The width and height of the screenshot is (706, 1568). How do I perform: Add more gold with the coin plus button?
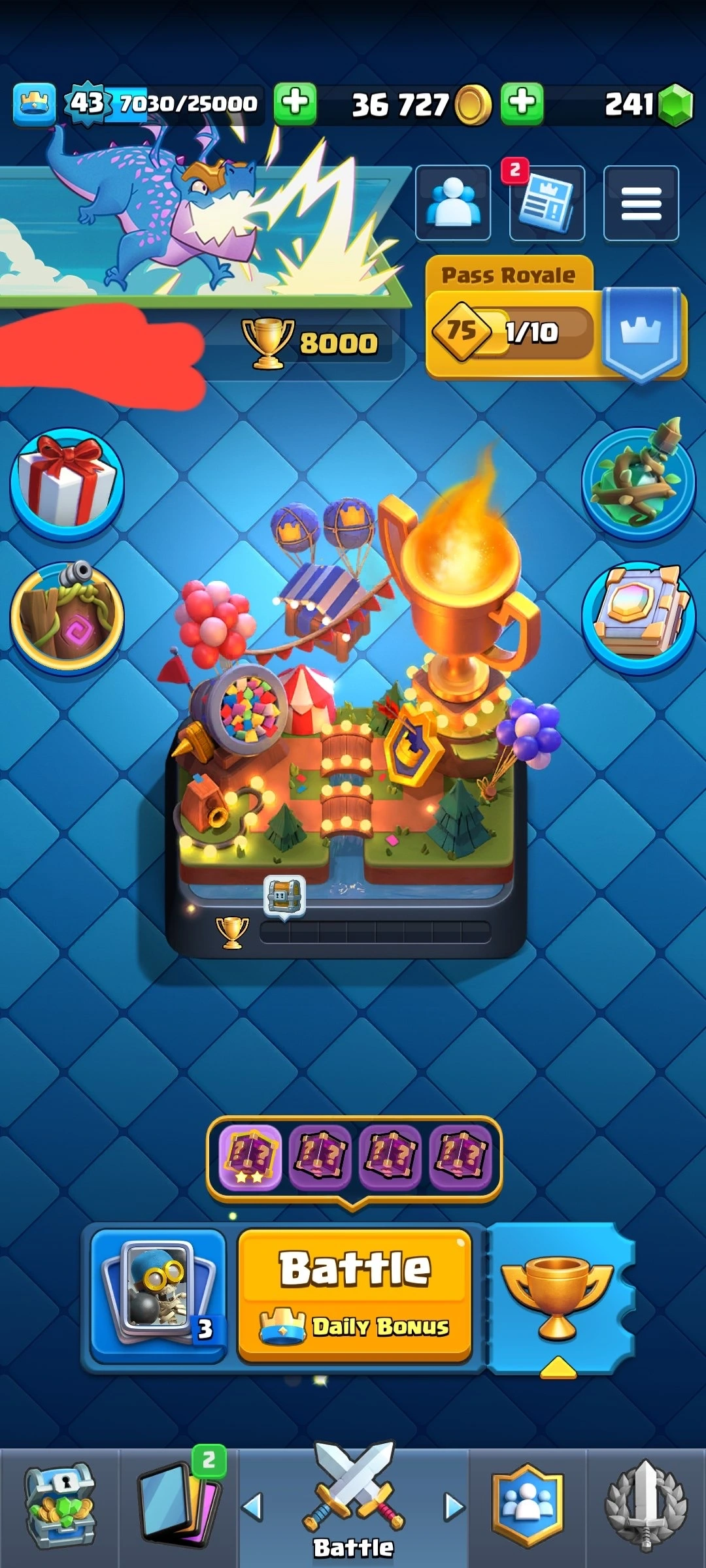295,103
